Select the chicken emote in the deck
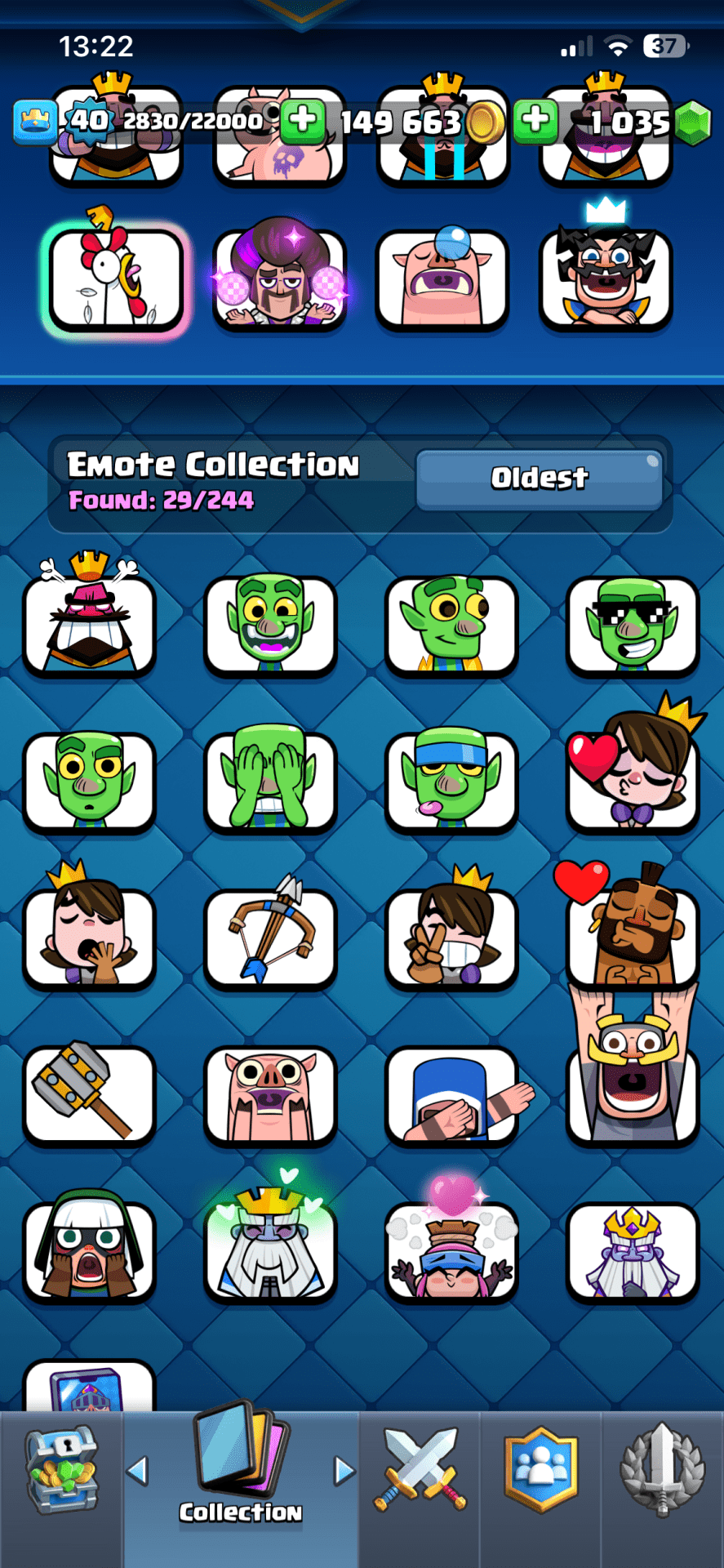The width and height of the screenshot is (724, 1568). [x=116, y=279]
